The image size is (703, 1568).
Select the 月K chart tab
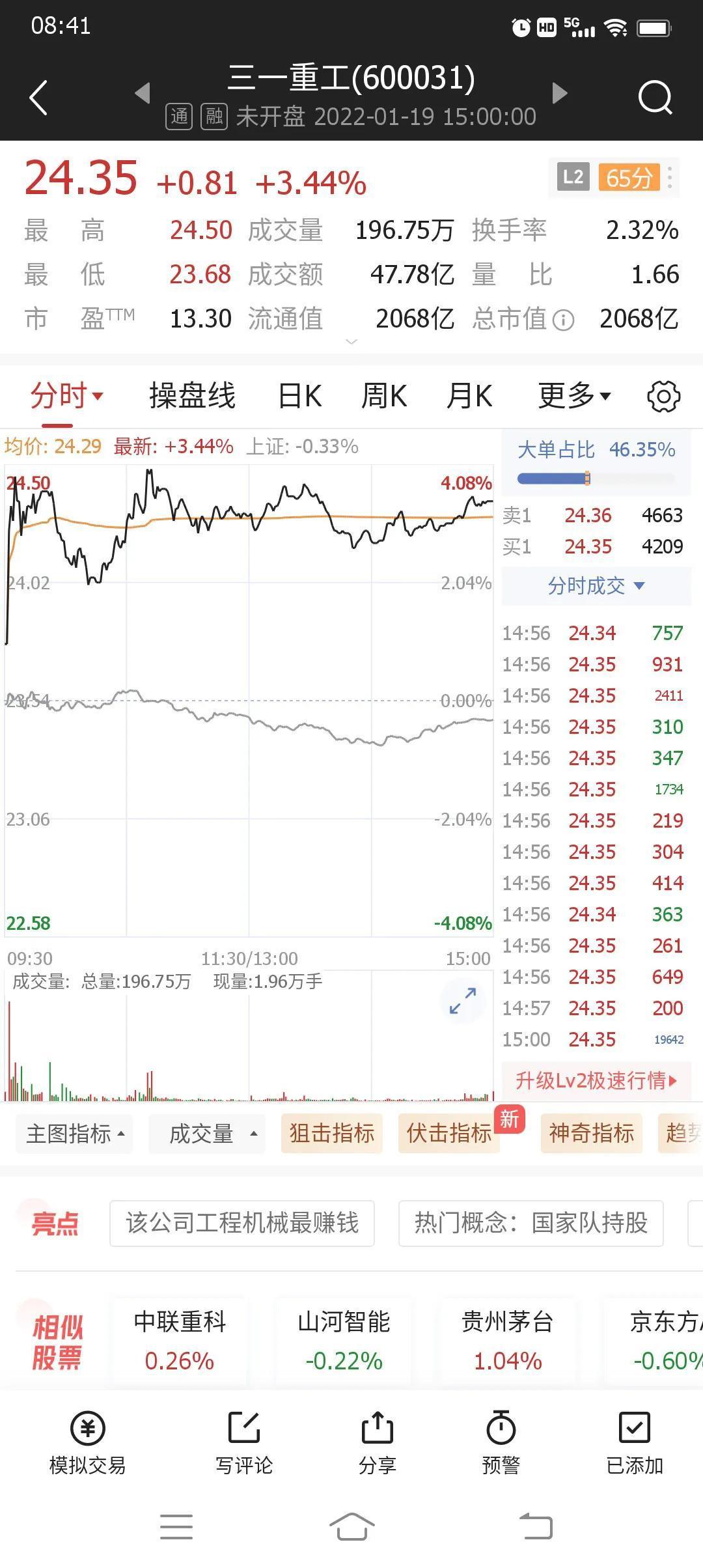pyautogui.click(x=469, y=396)
